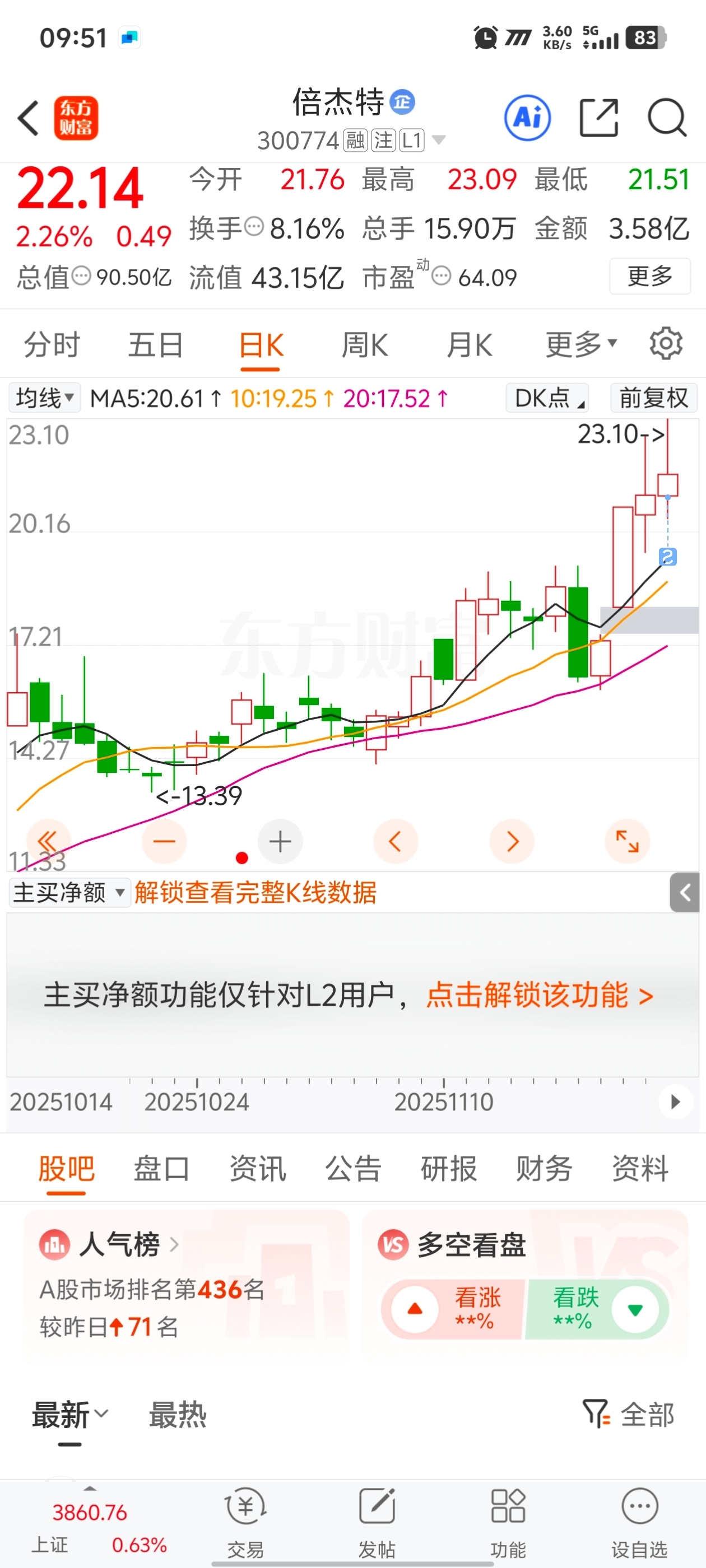Image resolution: width=706 pixels, height=1568 pixels.
Task: Open the AI assistant icon
Action: (x=527, y=118)
